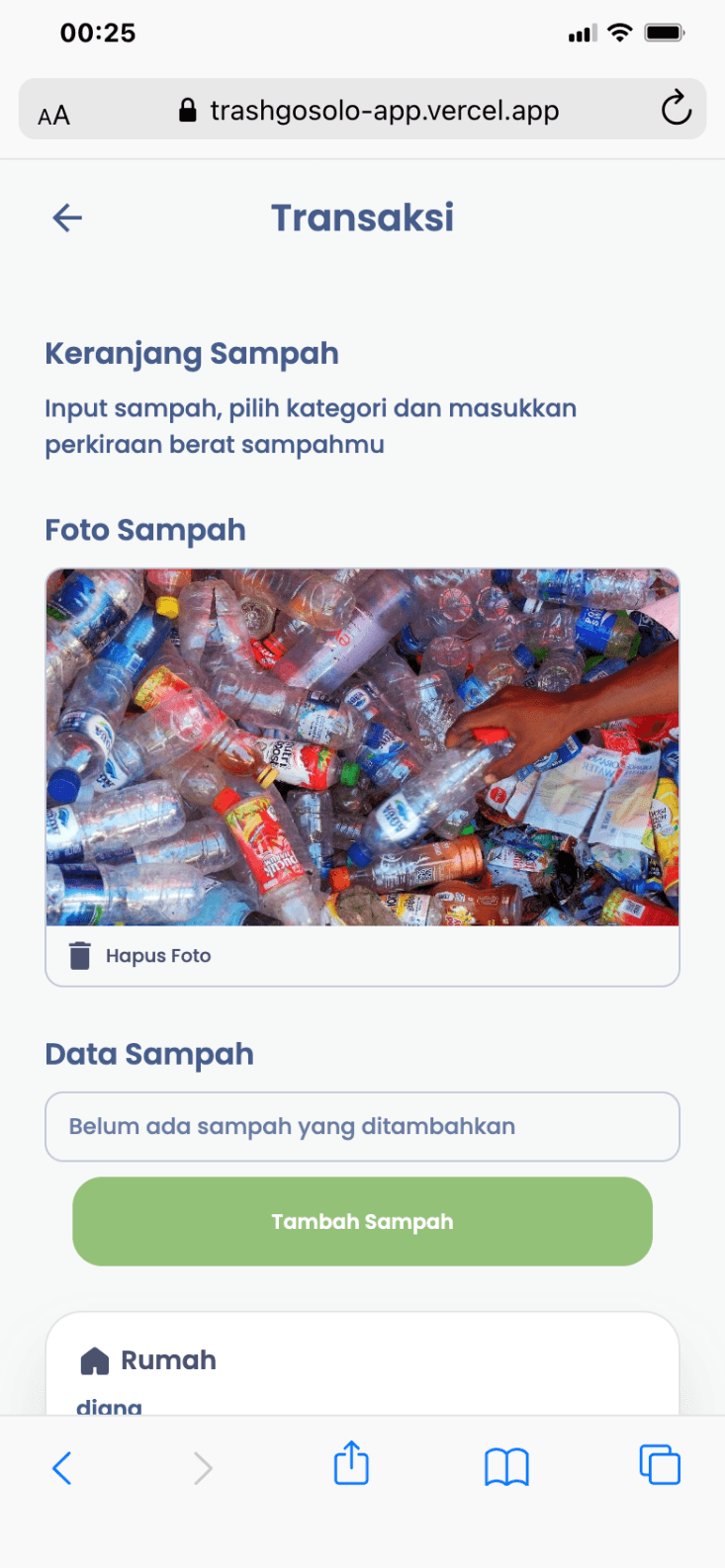
Task: Open the Rumah address card
Action: (362, 1369)
